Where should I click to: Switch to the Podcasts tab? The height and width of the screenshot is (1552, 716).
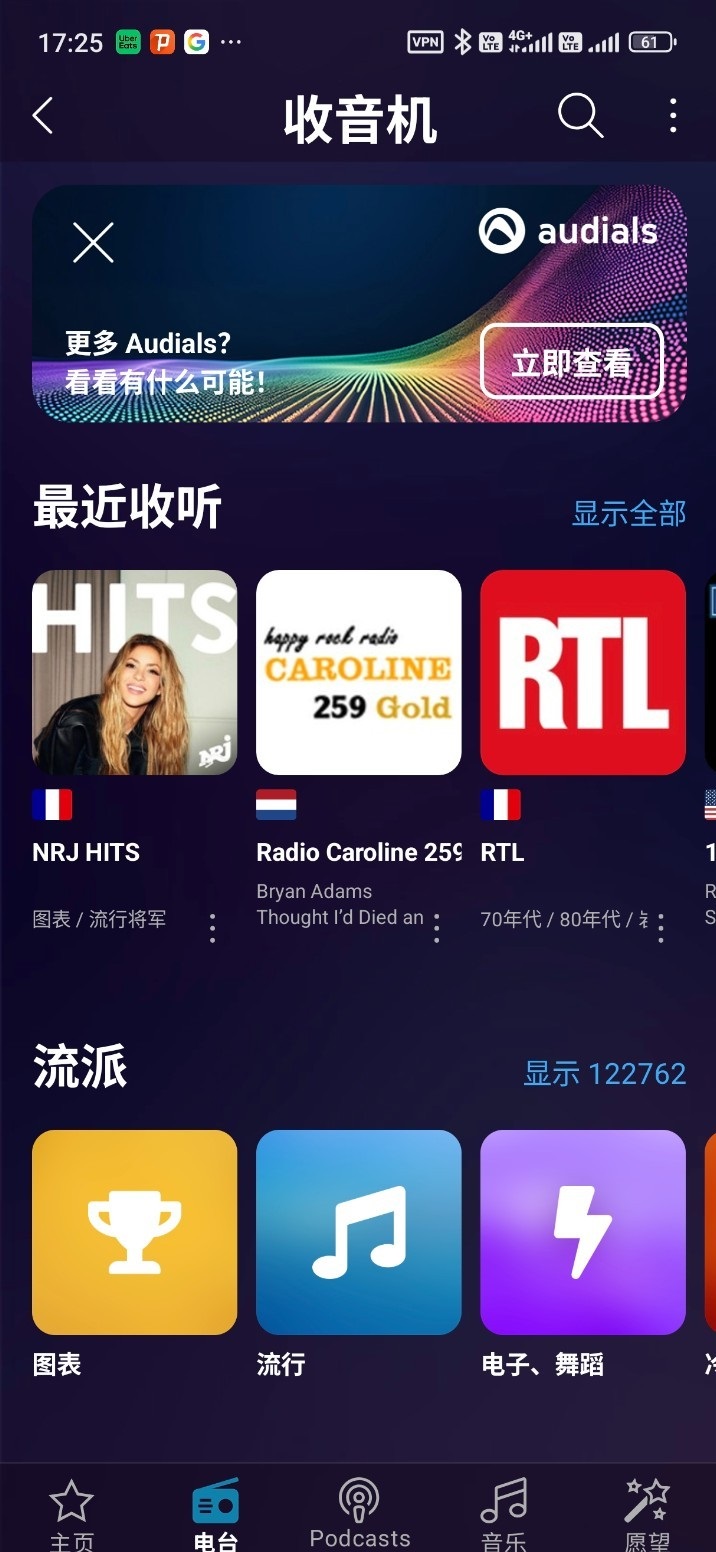[359, 1512]
